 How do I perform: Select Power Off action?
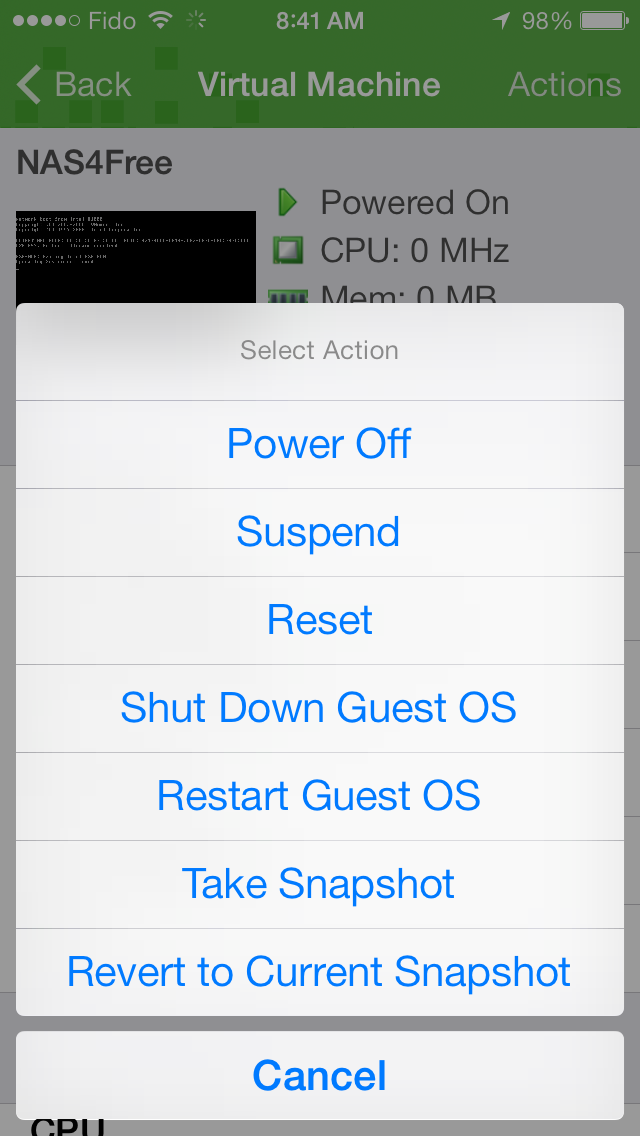click(319, 444)
